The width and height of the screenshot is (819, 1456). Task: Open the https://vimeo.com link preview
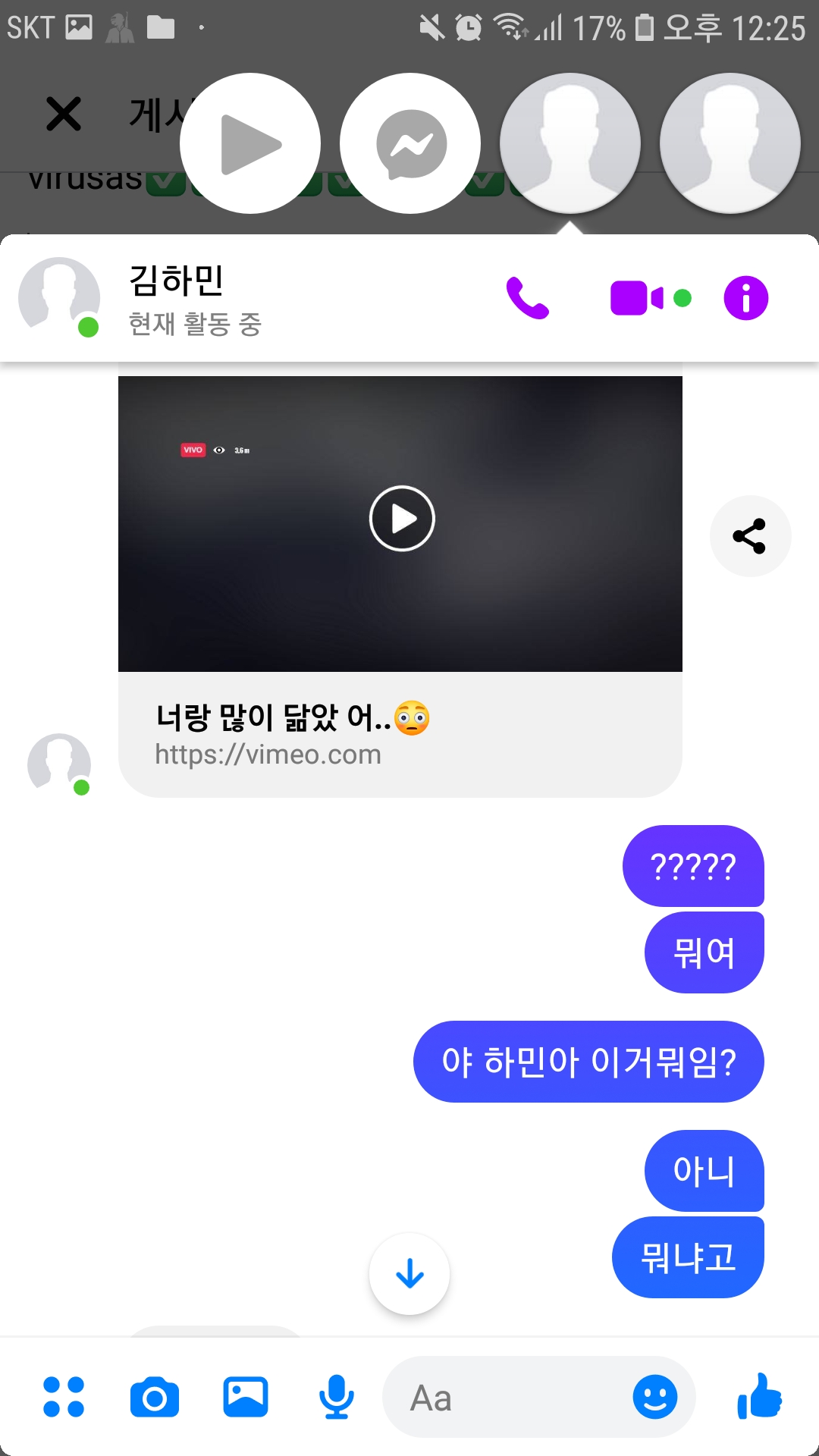tap(268, 755)
